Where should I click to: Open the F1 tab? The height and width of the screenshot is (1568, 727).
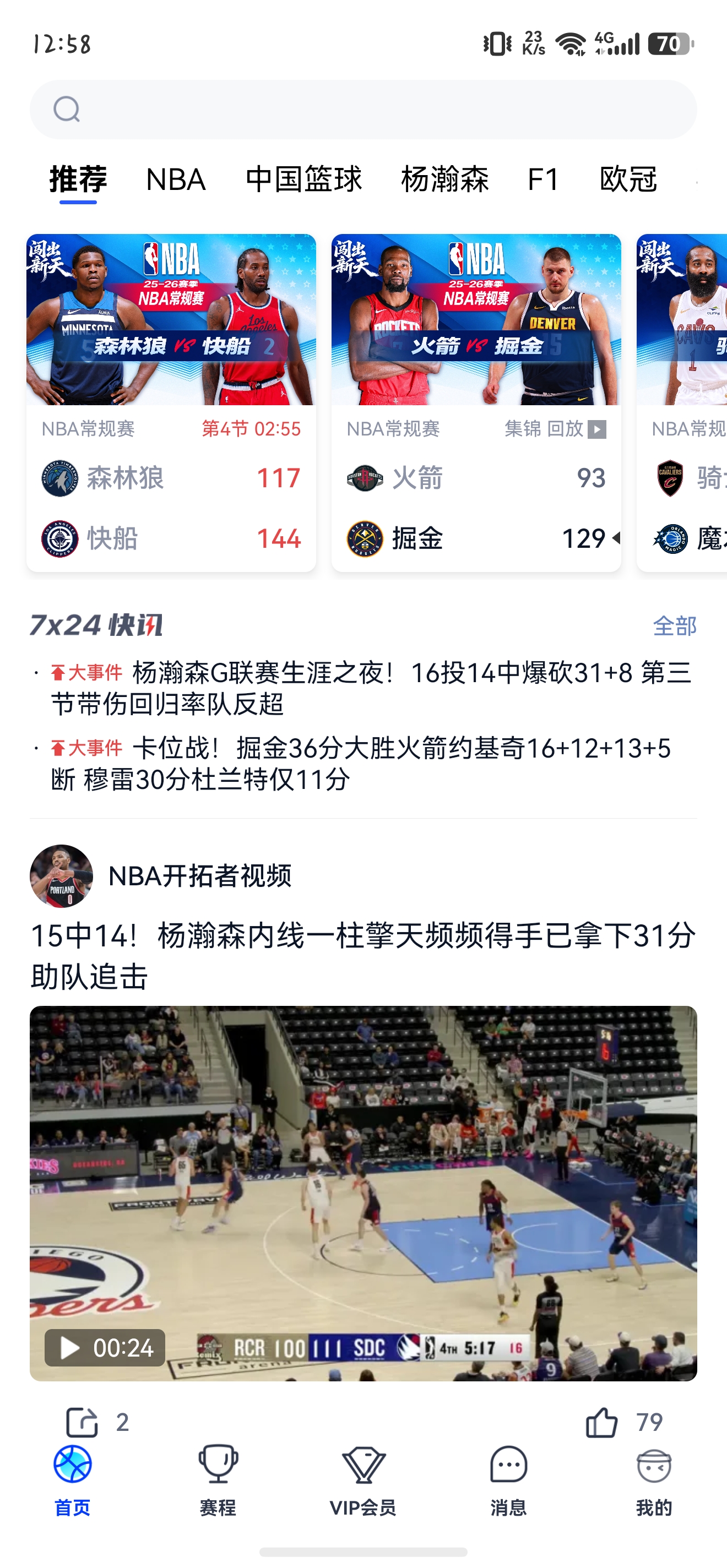[x=542, y=180]
